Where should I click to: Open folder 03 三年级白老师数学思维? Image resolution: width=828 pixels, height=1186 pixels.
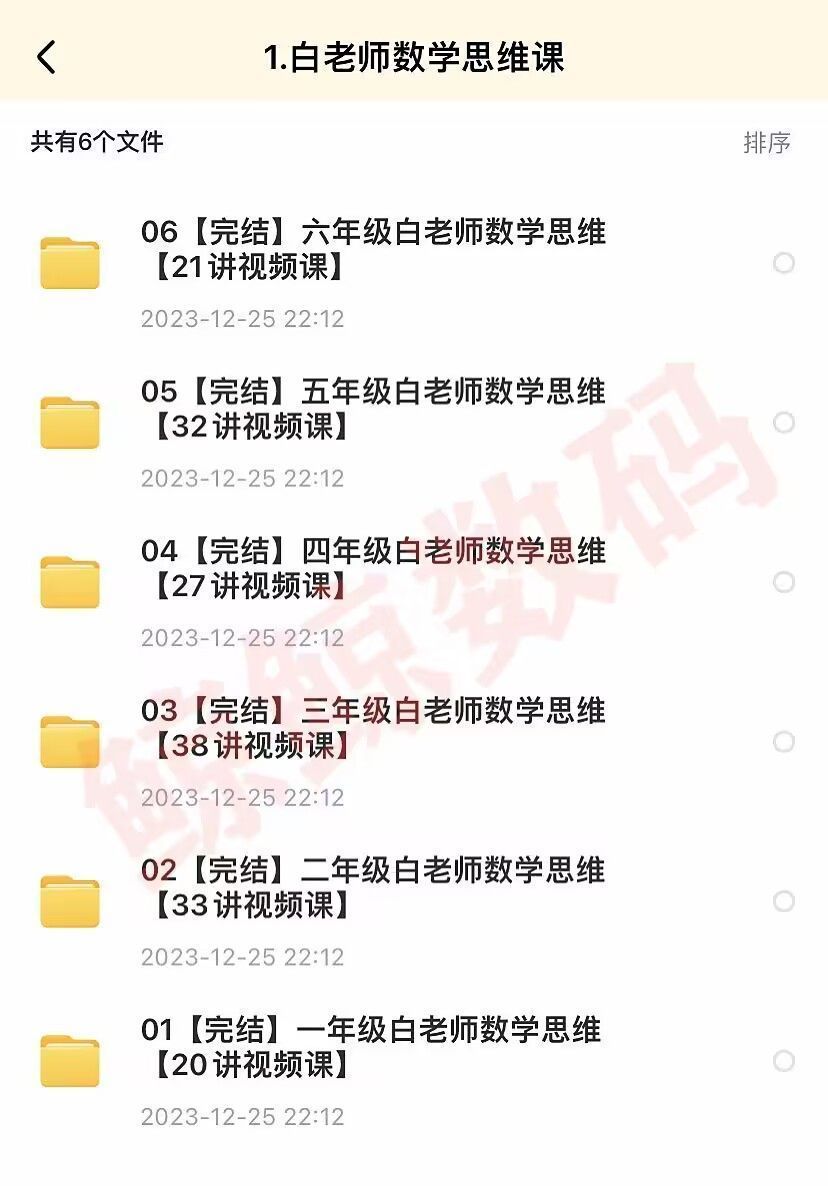pos(372,728)
